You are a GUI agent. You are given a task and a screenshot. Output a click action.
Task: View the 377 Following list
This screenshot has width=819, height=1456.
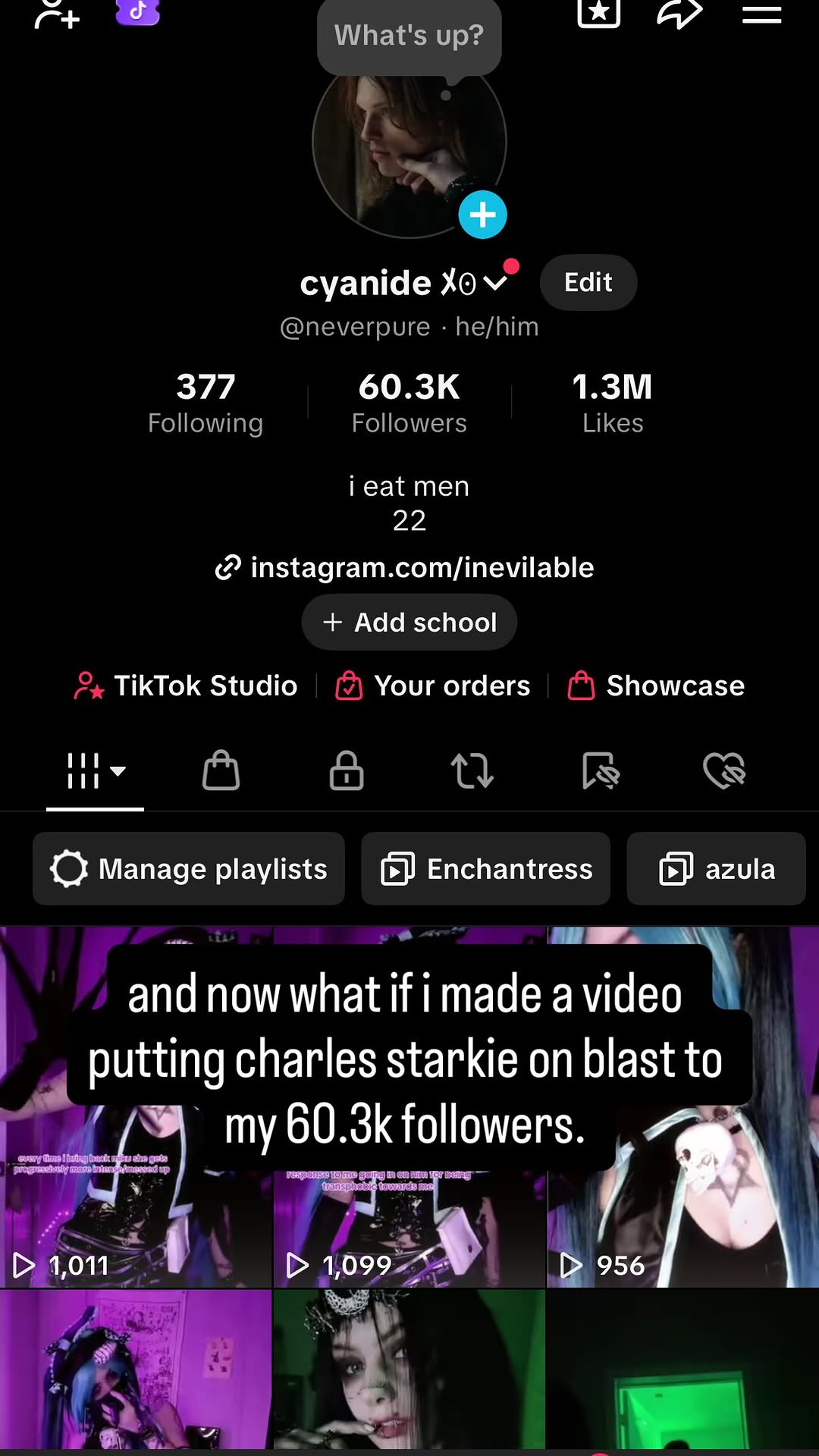coord(206,403)
